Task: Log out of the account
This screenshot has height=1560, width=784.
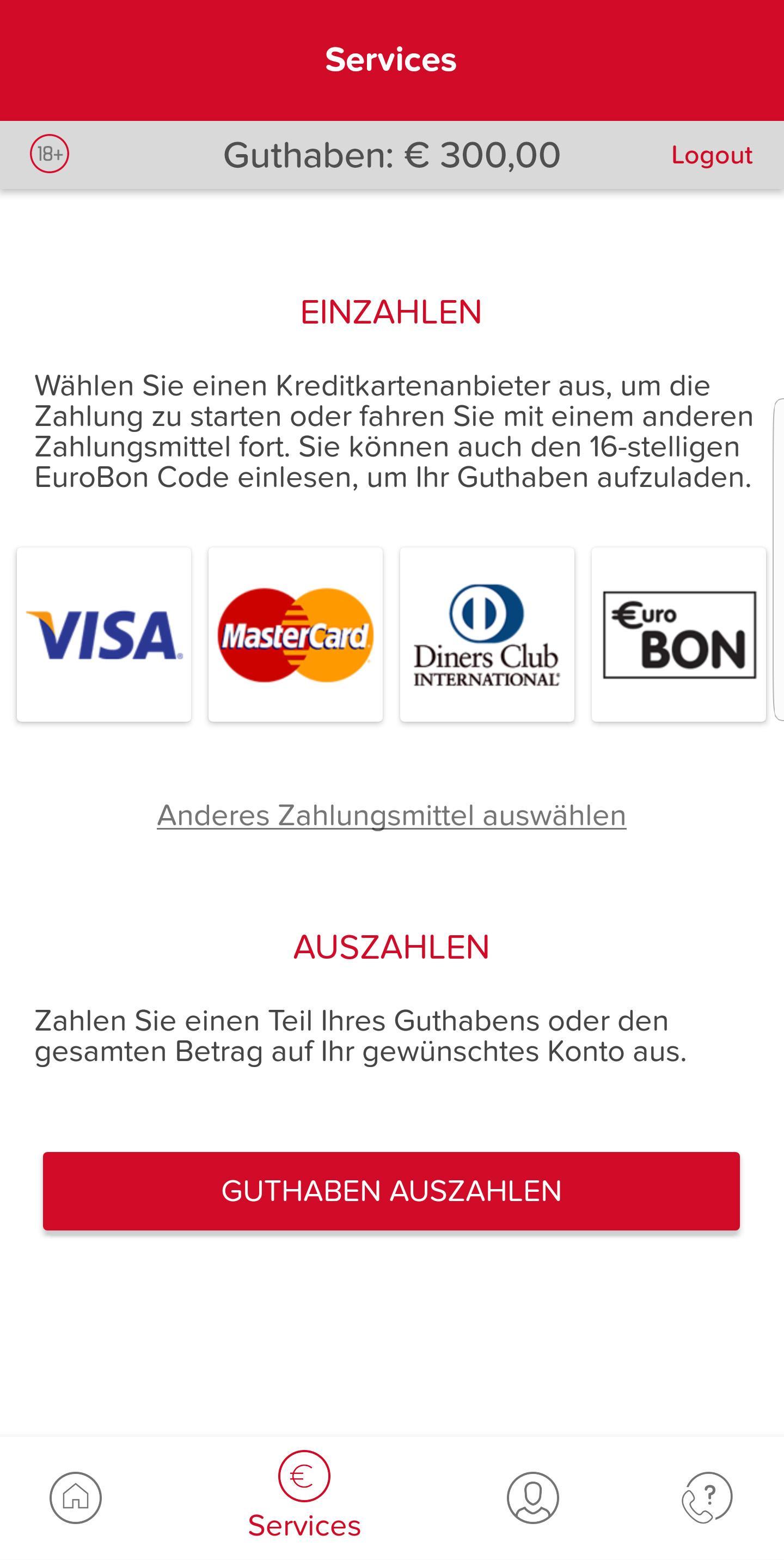Action: pyautogui.click(x=712, y=155)
